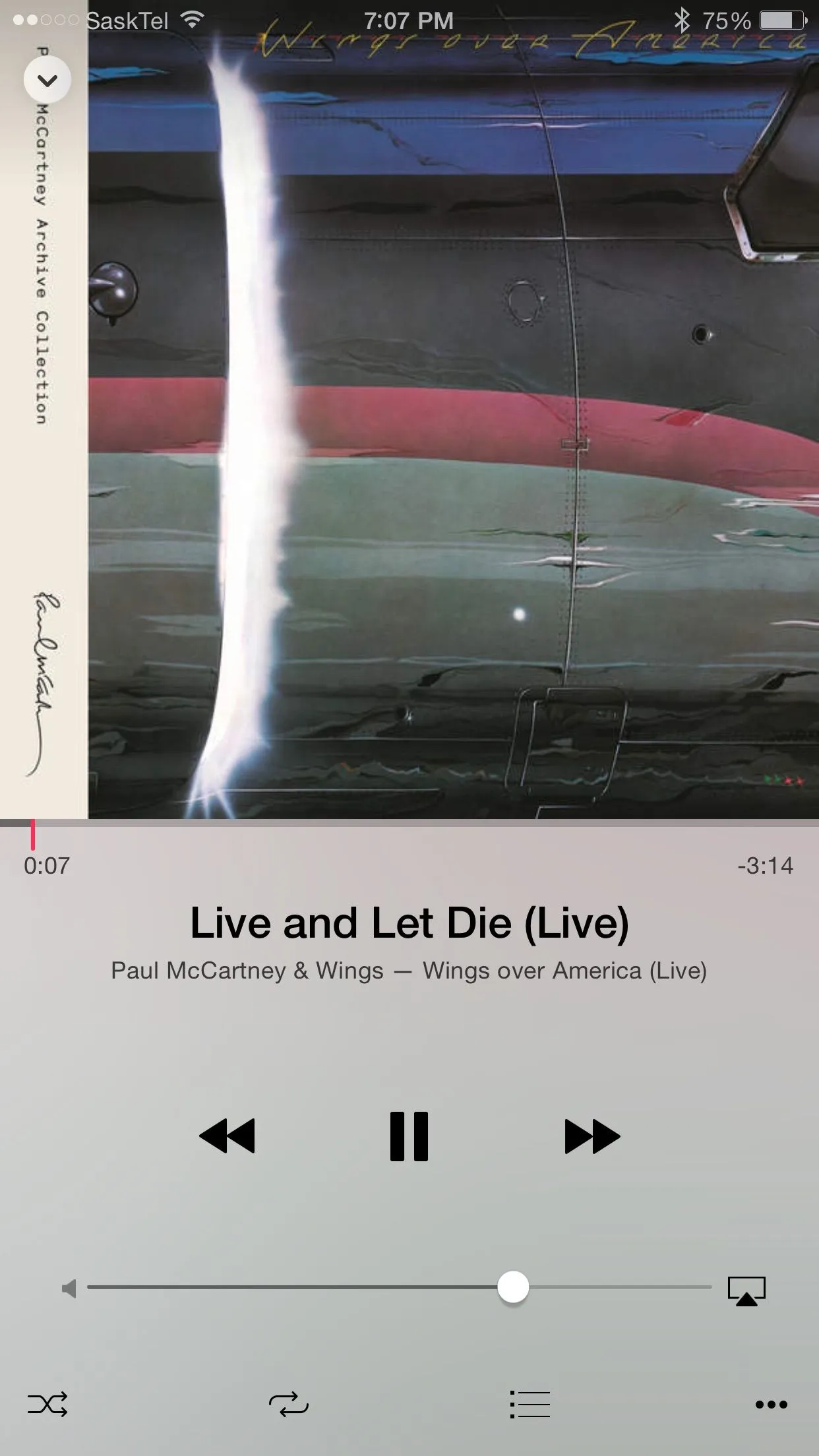The height and width of the screenshot is (1456, 819).
Task: Toggle repeat mode
Action: pyautogui.click(x=288, y=1404)
